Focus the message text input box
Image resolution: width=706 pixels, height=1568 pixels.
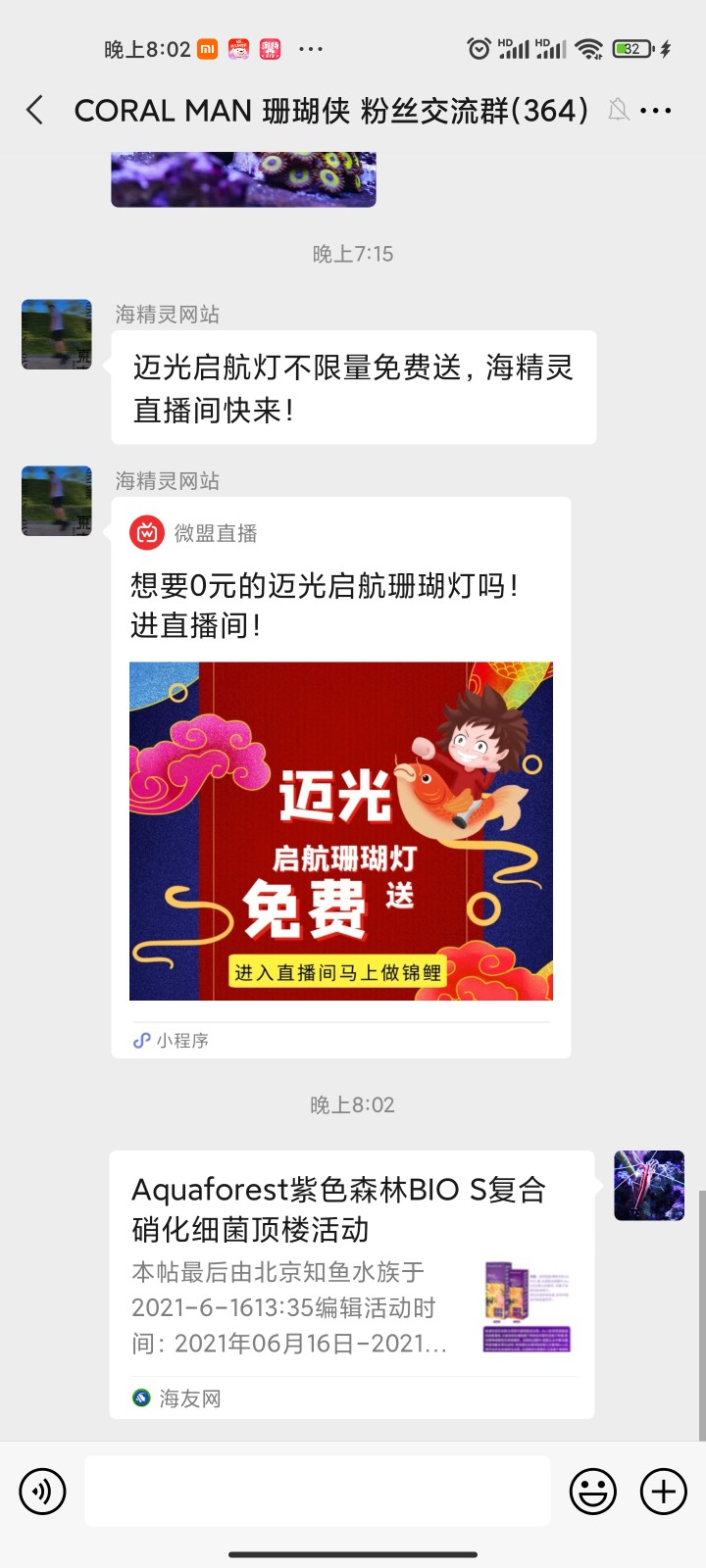tap(318, 1492)
